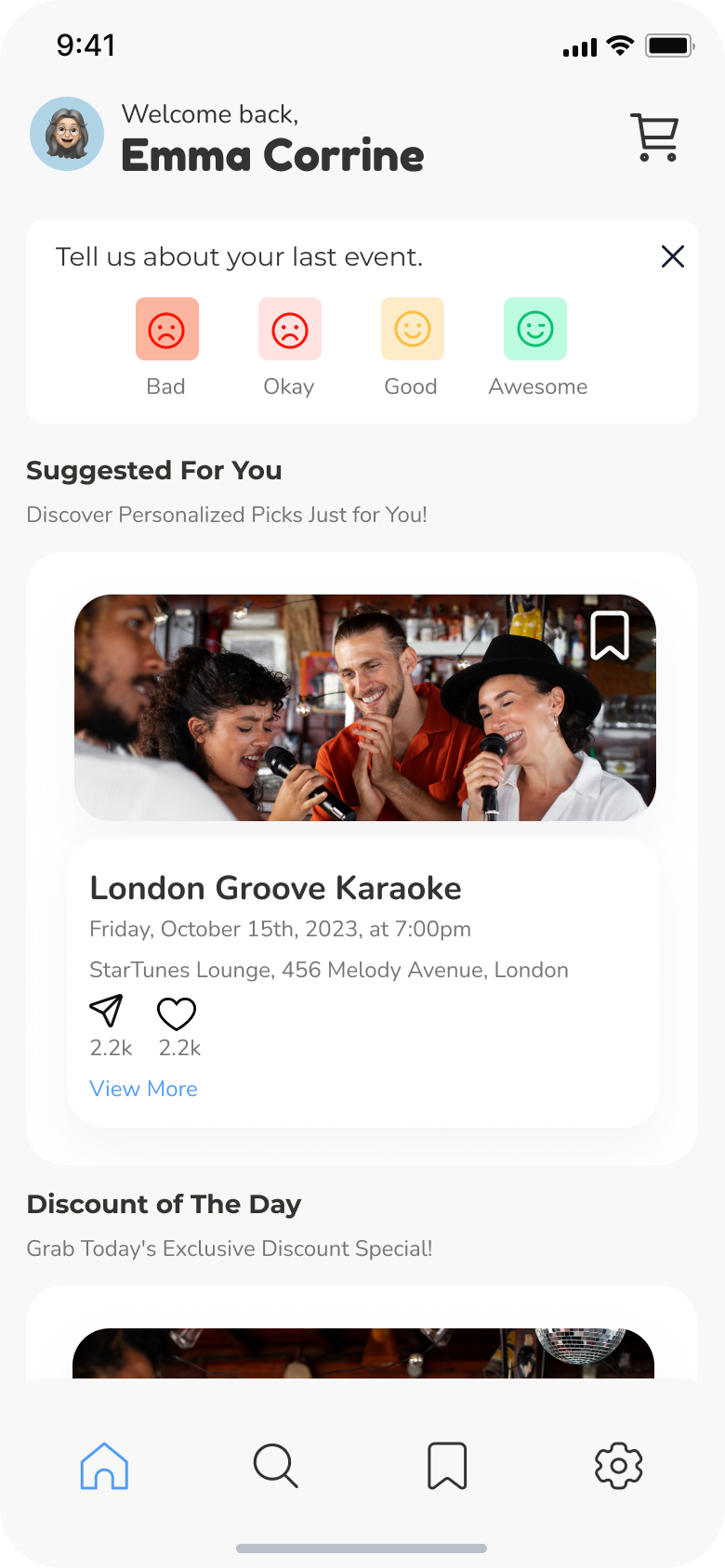Rate last event as Awesome
Screen dimensions: 725x1568
pyautogui.click(x=535, y=330)
